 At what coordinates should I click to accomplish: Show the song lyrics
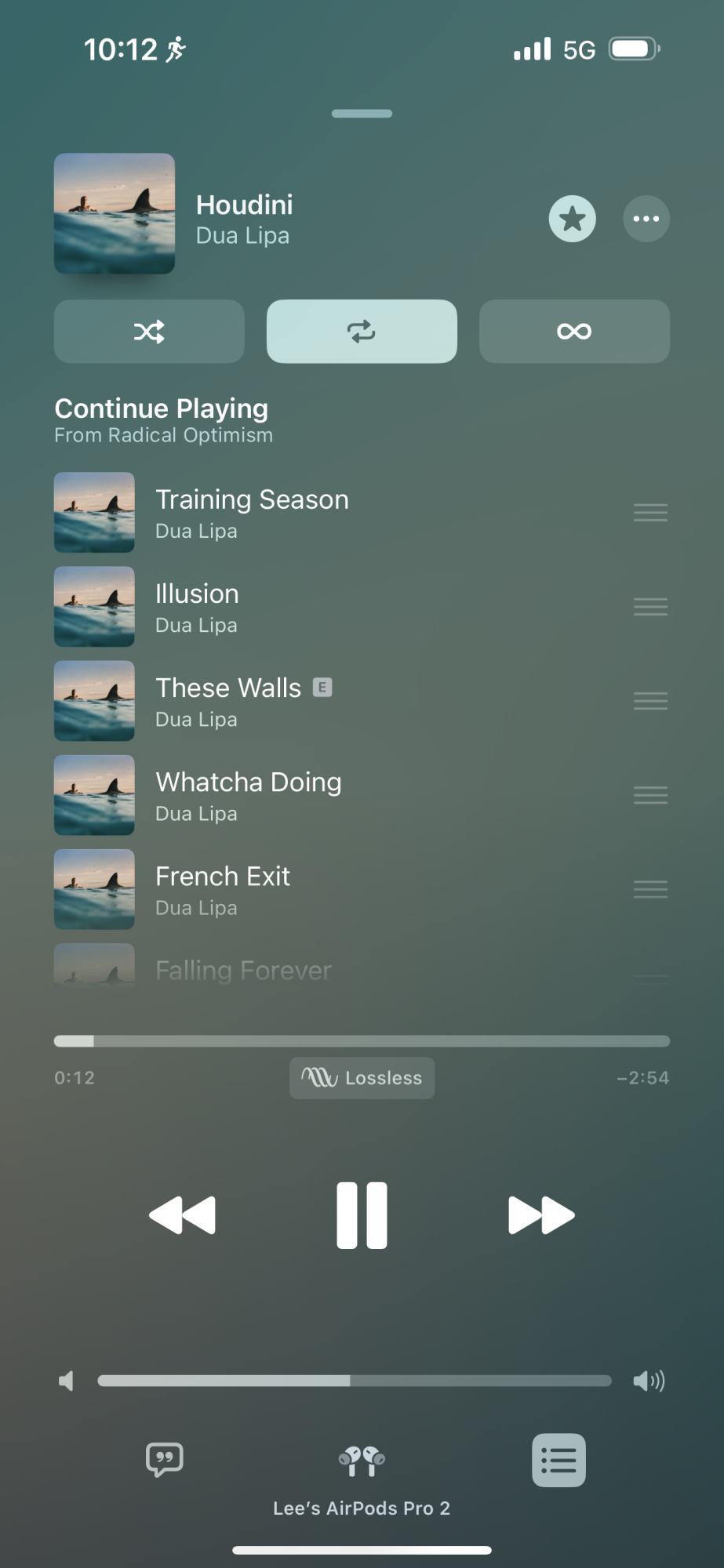tap(164, 1460)
